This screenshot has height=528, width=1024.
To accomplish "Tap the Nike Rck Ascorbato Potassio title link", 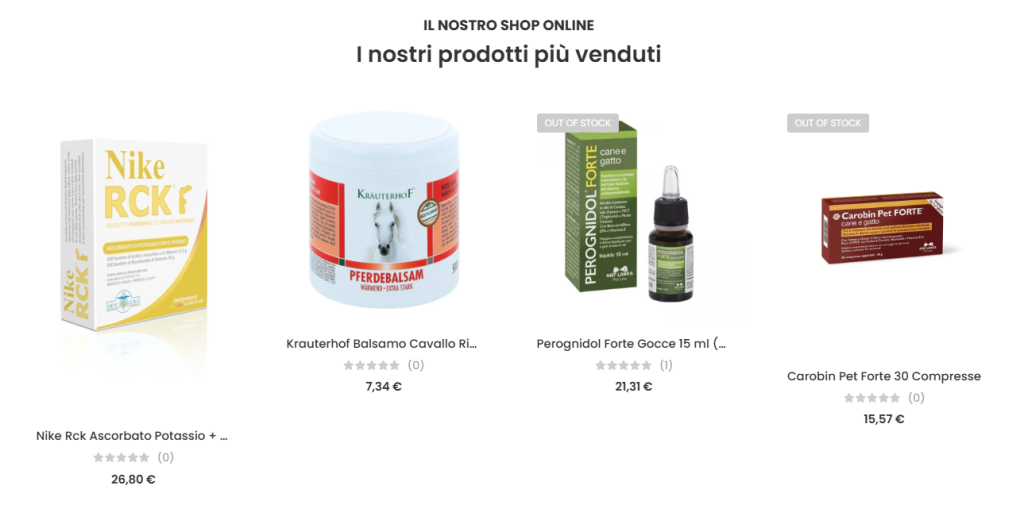I will pos(133,436).
